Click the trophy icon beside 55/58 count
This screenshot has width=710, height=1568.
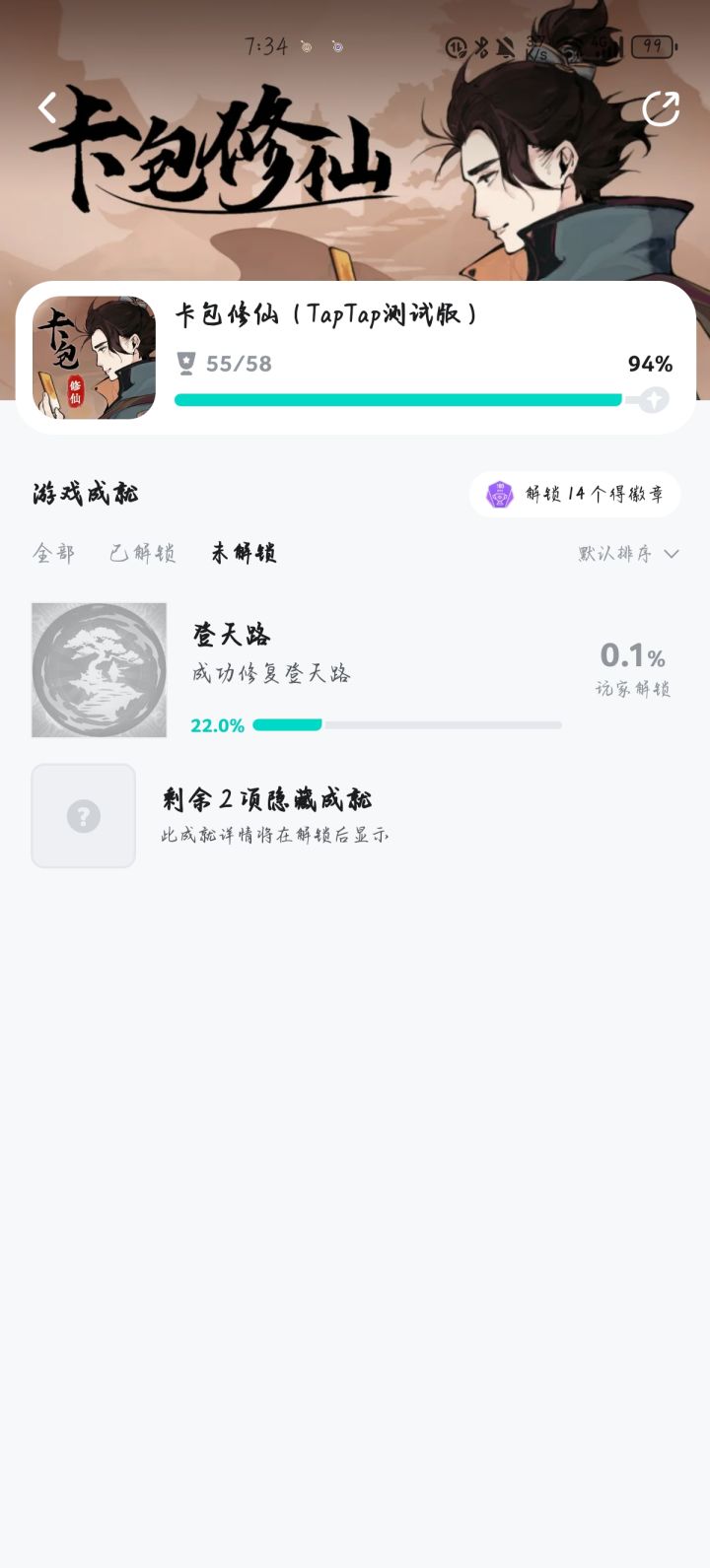click(186, 364)
